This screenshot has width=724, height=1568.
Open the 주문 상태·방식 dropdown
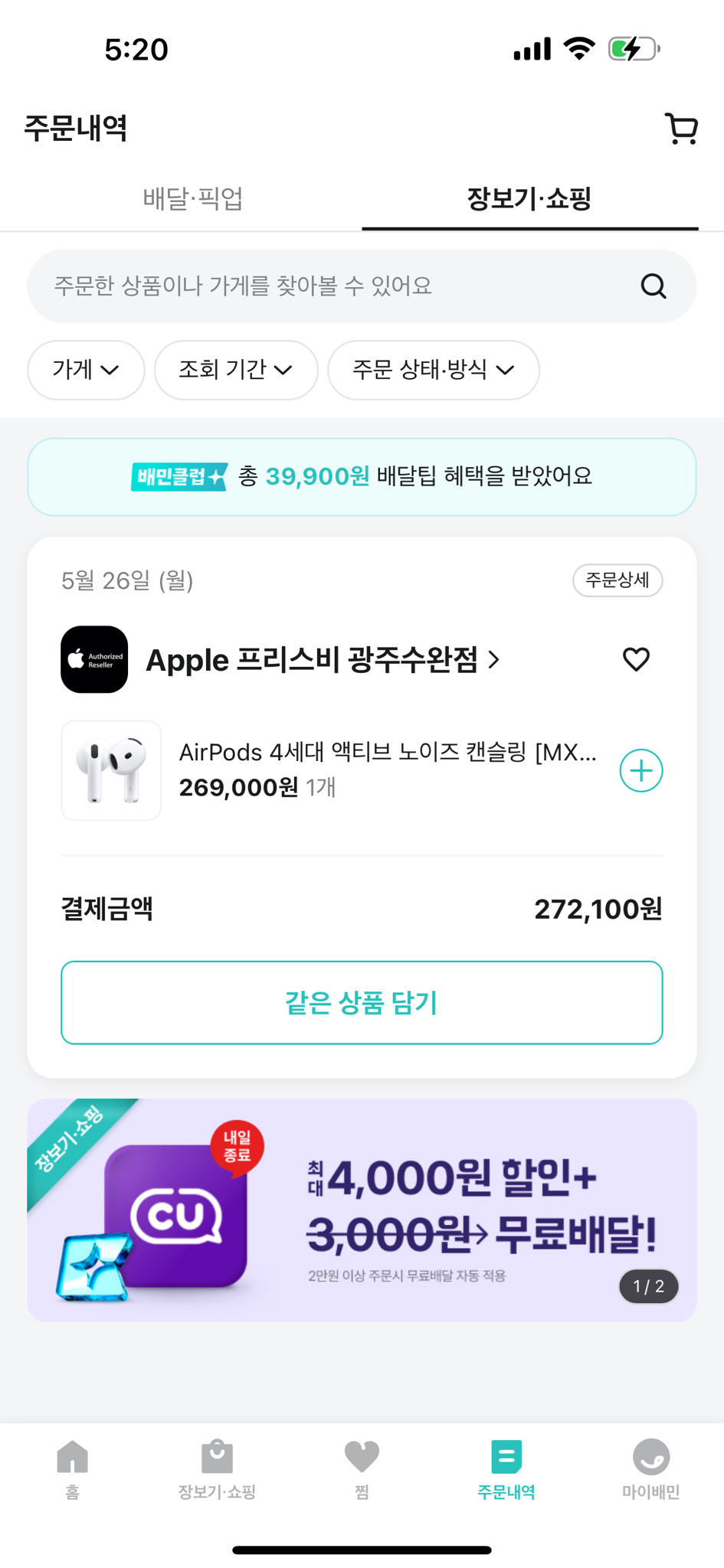coord(433,370)
